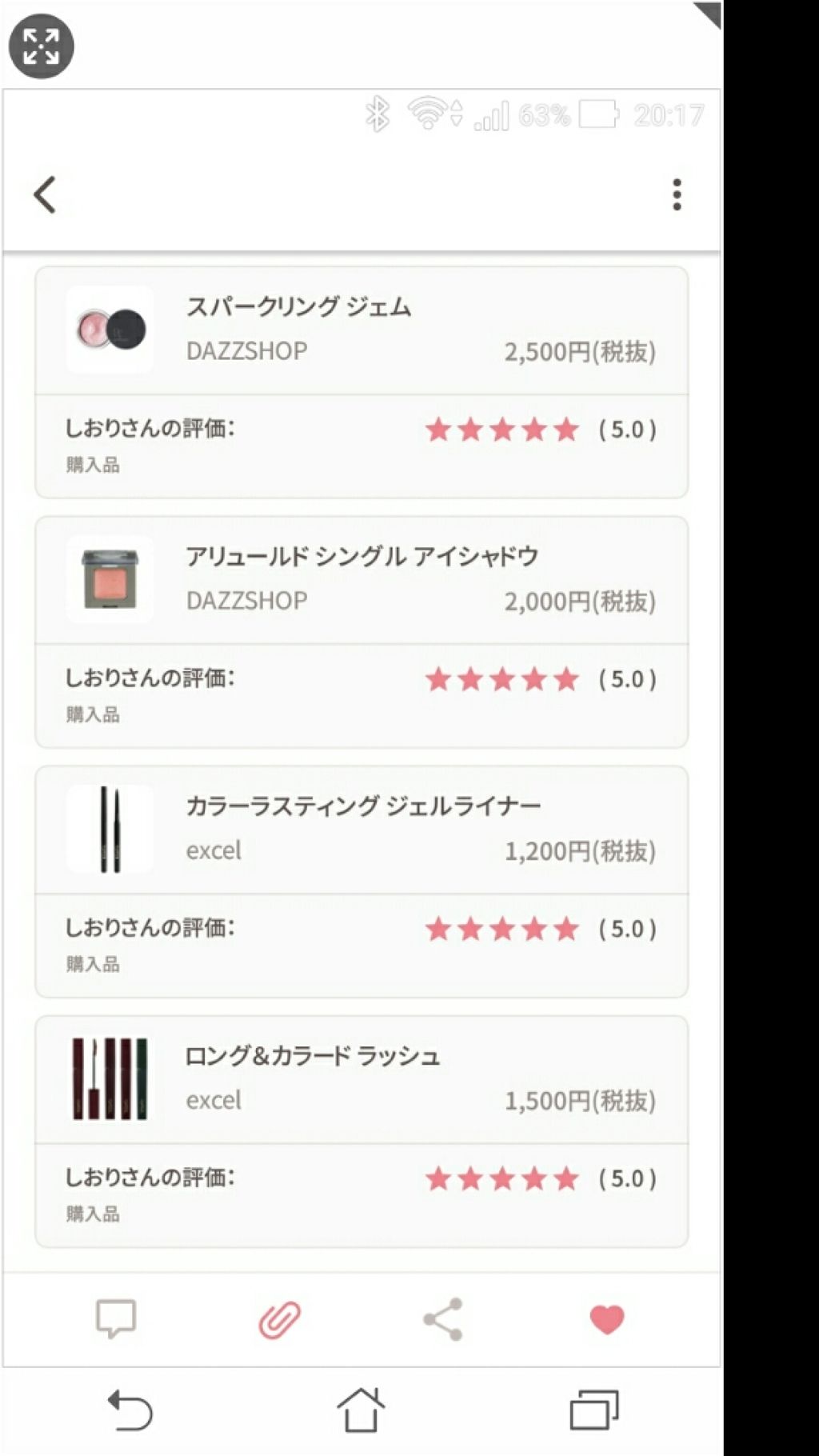Tap the notification triangle at top right corner
The image size is (819, 1456).
coord(709,14)
